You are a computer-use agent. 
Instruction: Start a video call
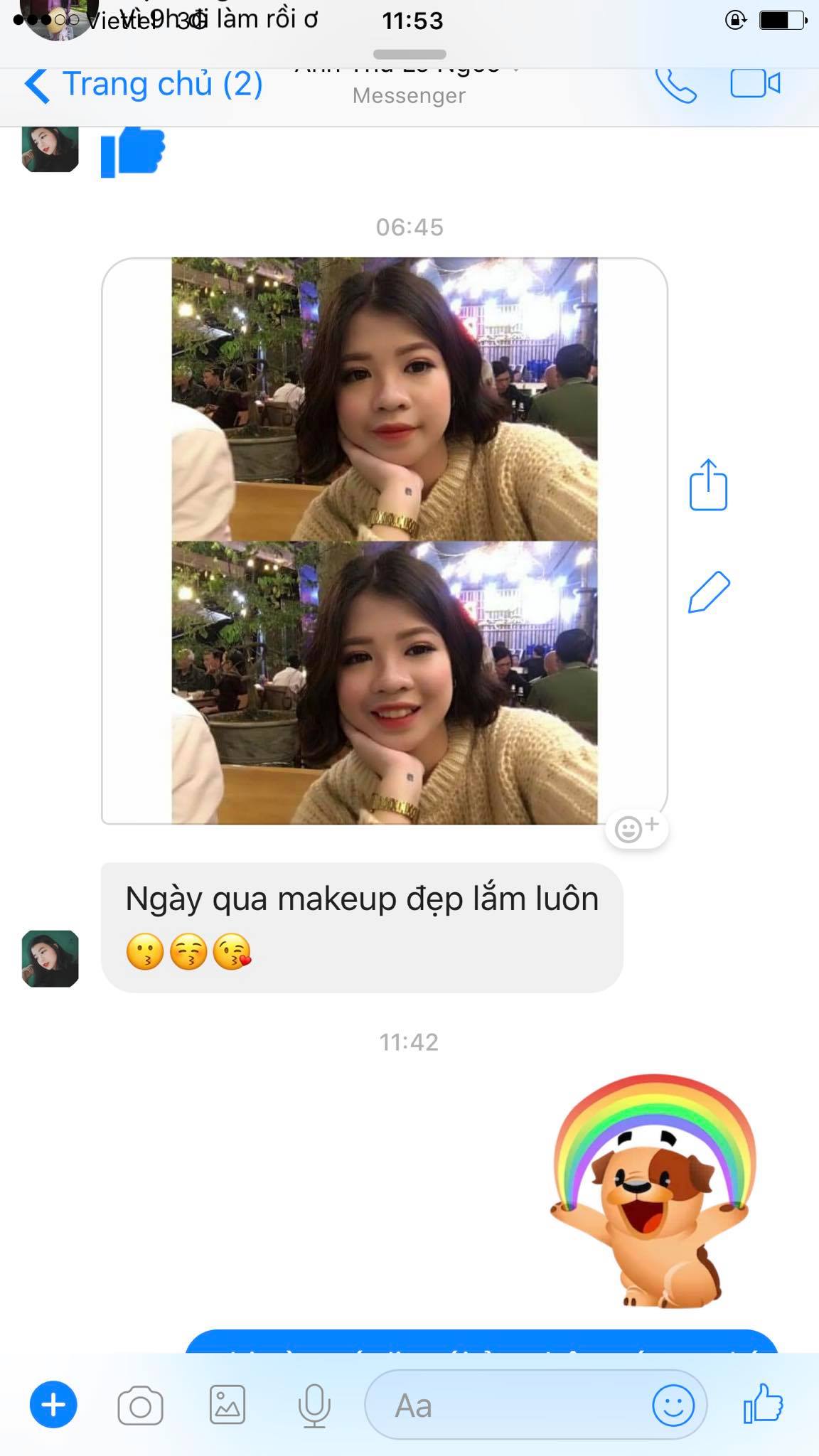756,84
